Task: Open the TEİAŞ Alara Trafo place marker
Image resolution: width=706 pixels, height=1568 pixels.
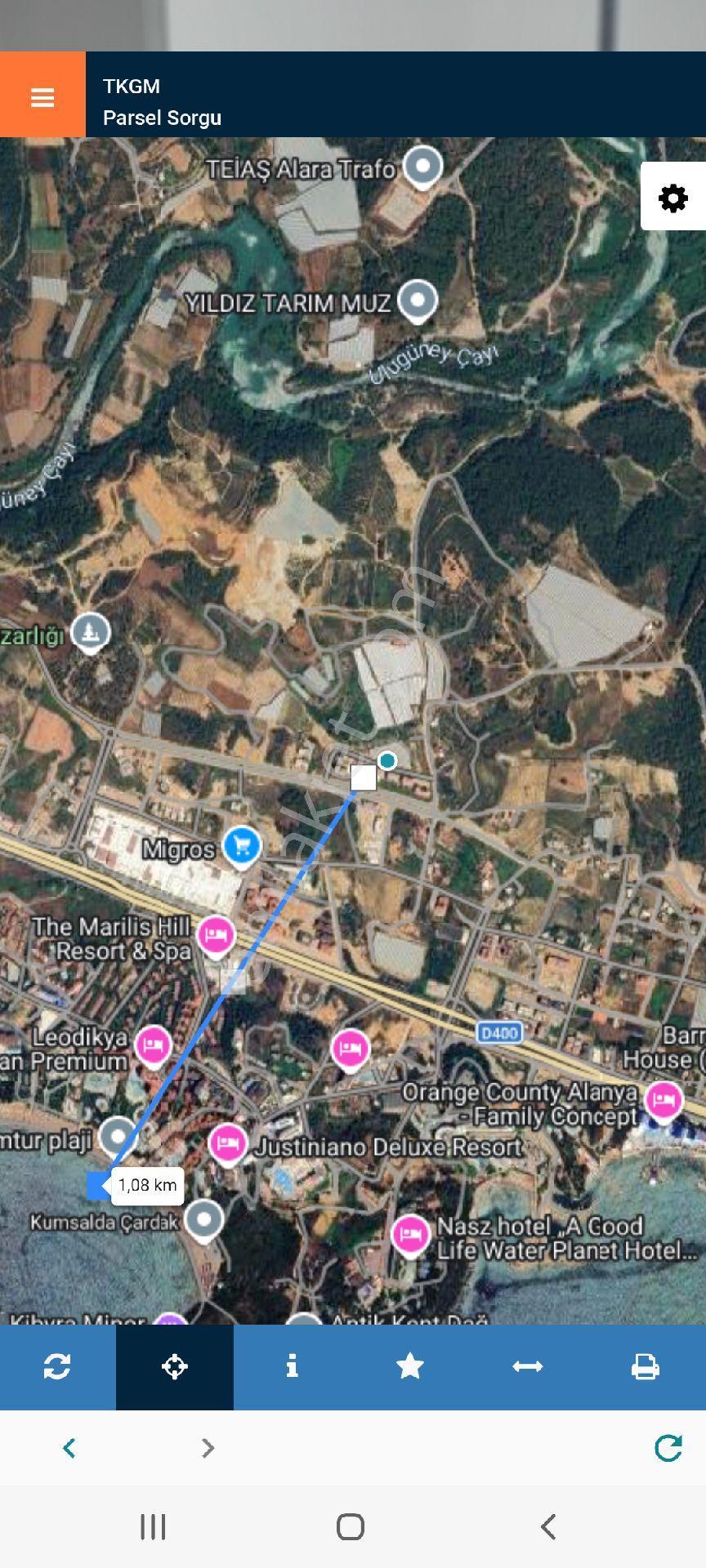Action: point(422,167)
